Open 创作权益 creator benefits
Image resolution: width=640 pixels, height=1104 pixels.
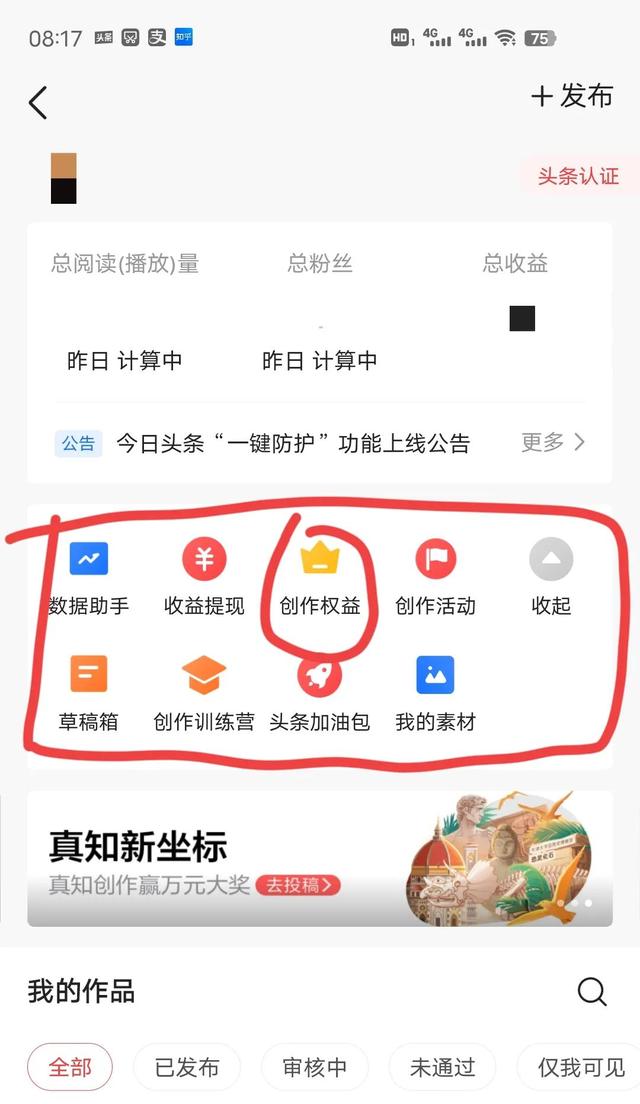coord(320,578)
